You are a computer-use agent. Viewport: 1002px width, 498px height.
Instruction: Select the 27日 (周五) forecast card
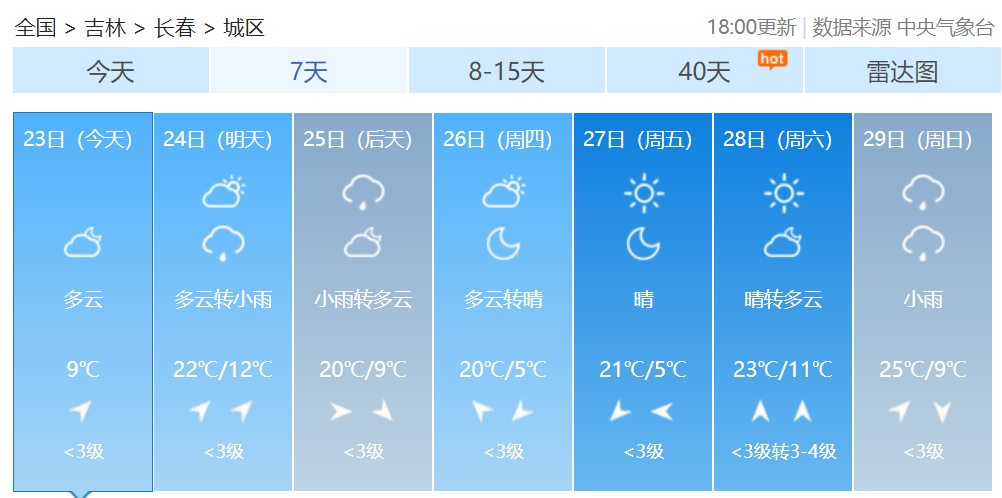click(643, 300)
